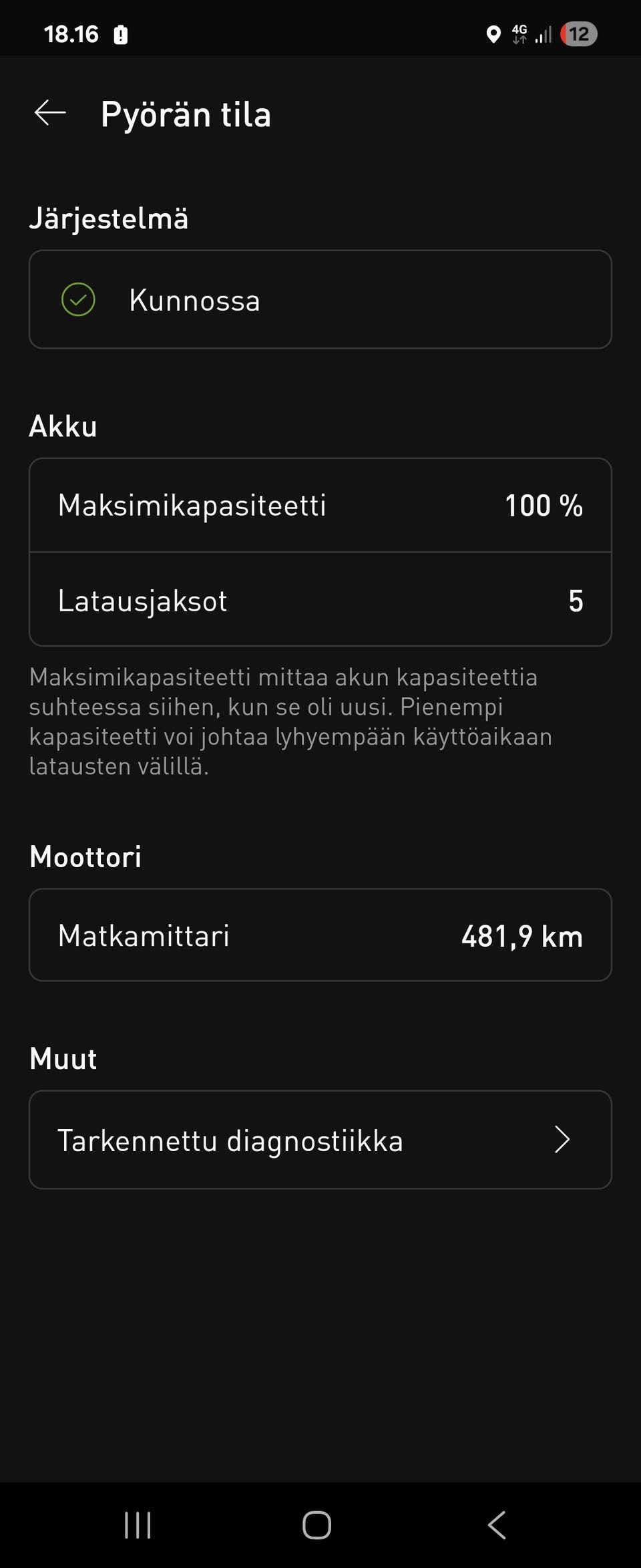Screen dimensions: 641x1568
Task: Tap the back arrow on Pyörän tila
Action: click(x=49, y=115)
